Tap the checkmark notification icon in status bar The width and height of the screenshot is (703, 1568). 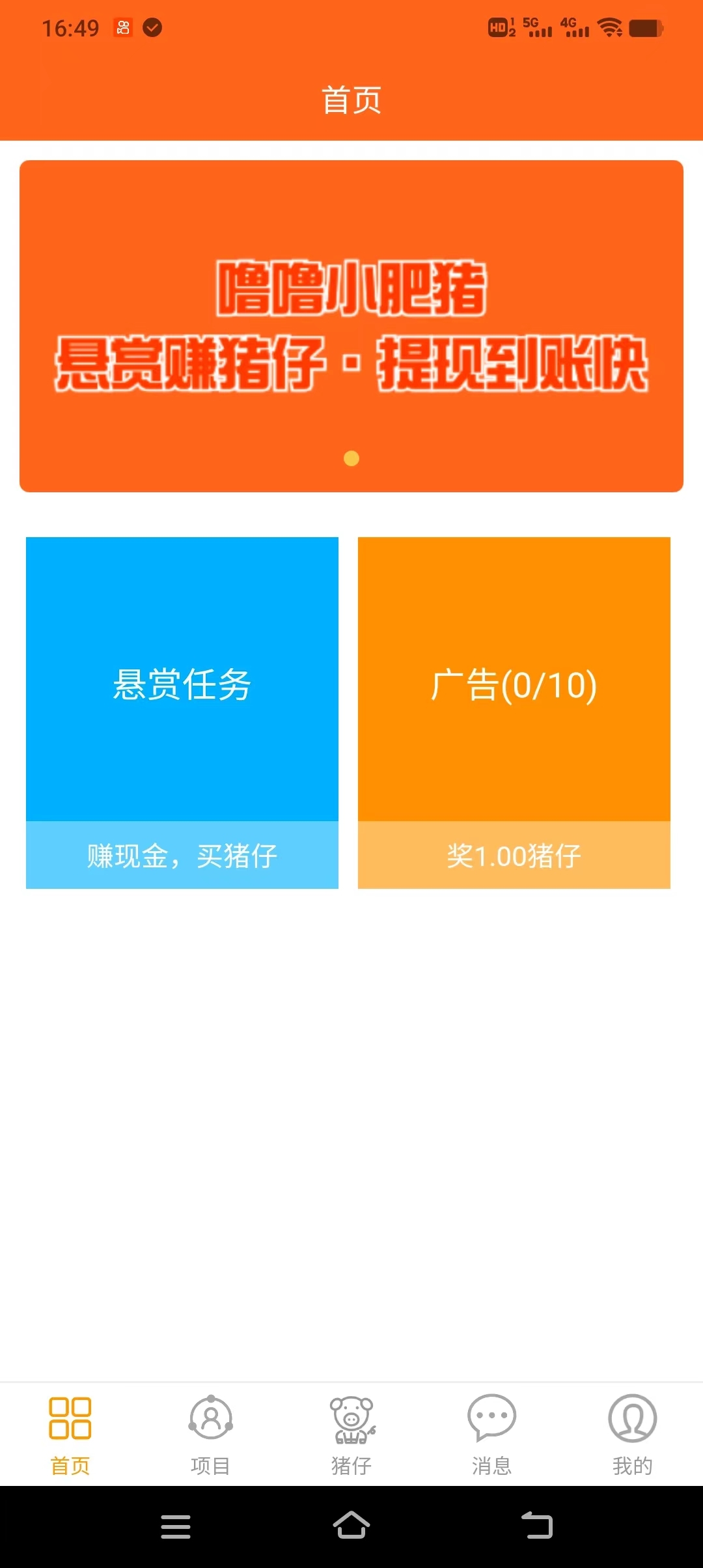(x=154, y=27)
